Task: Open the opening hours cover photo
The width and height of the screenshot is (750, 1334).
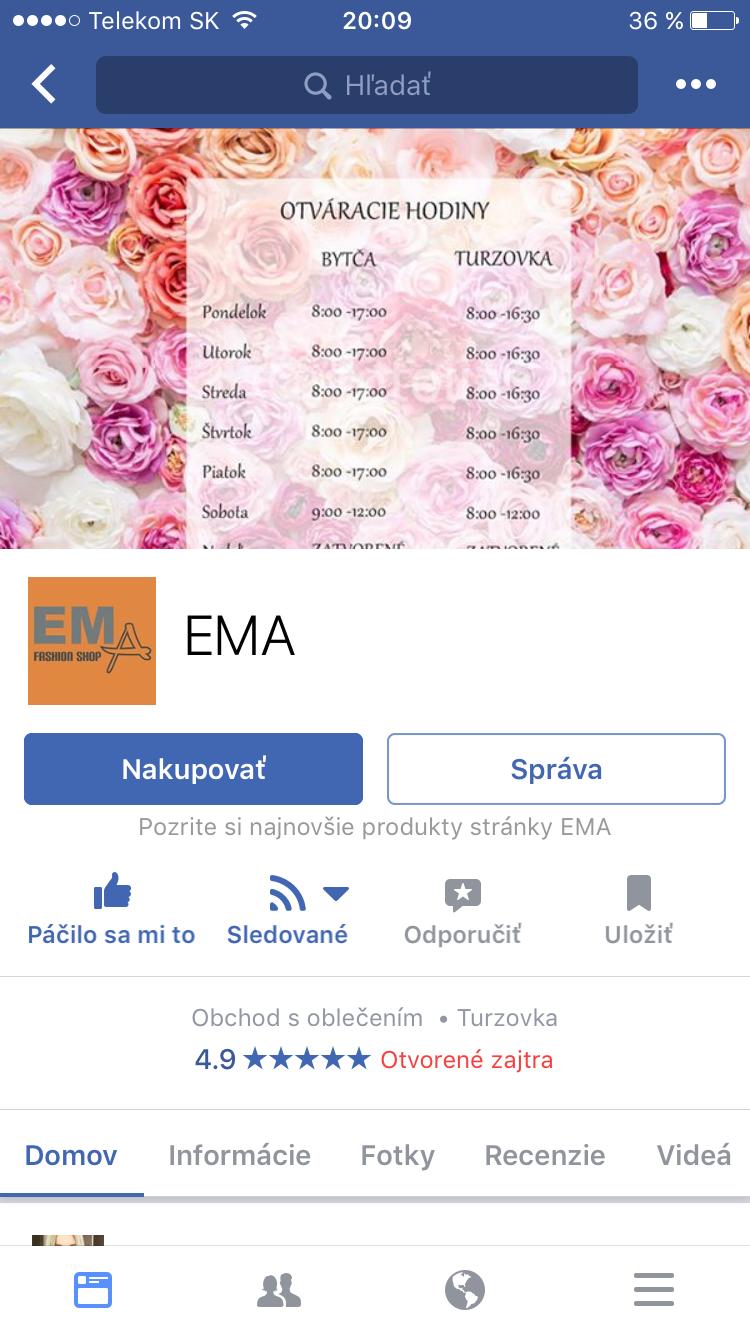Action: click(x=375, y=338)
